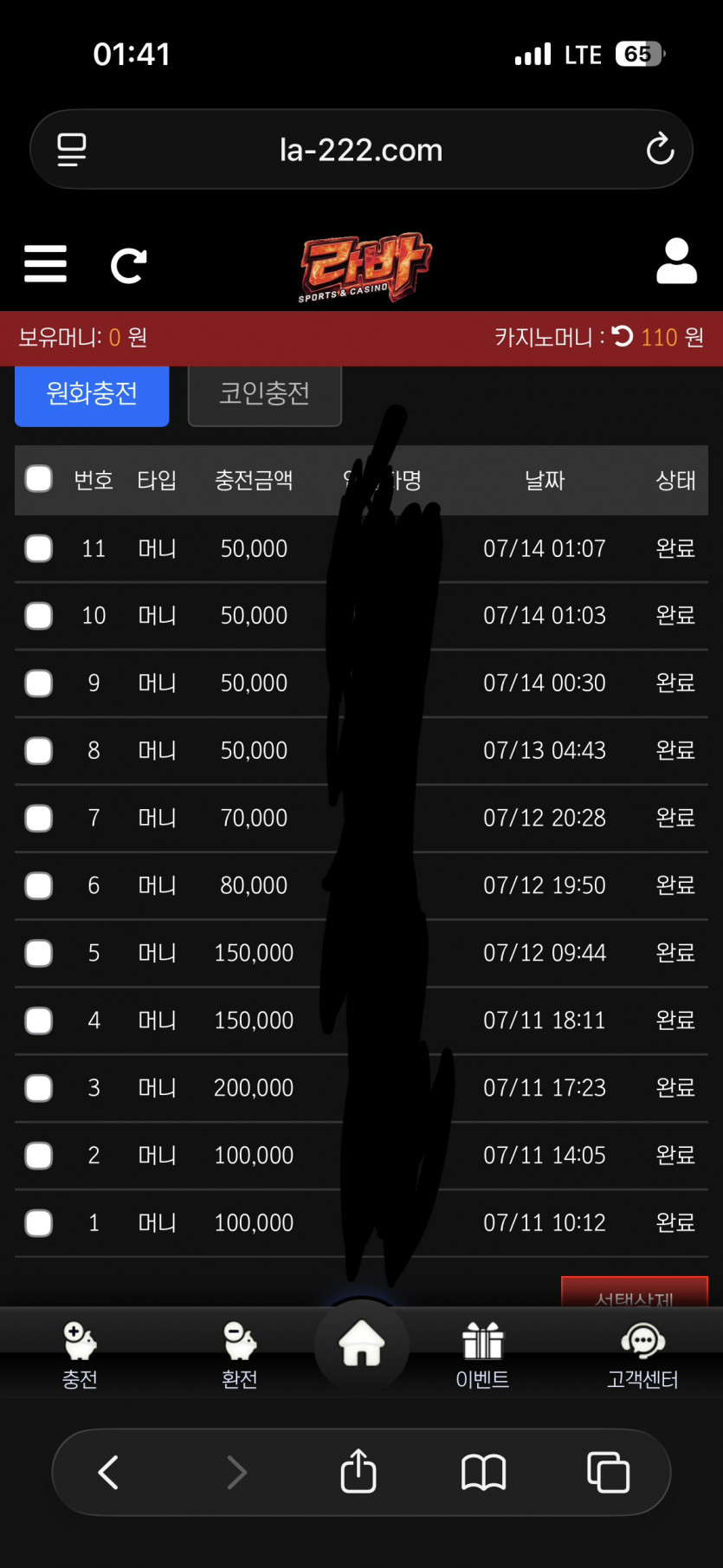Share this page from the browser toolbar
Image resolution: width=723 pixels, height=1568 pixels.
click(358, 1471)
